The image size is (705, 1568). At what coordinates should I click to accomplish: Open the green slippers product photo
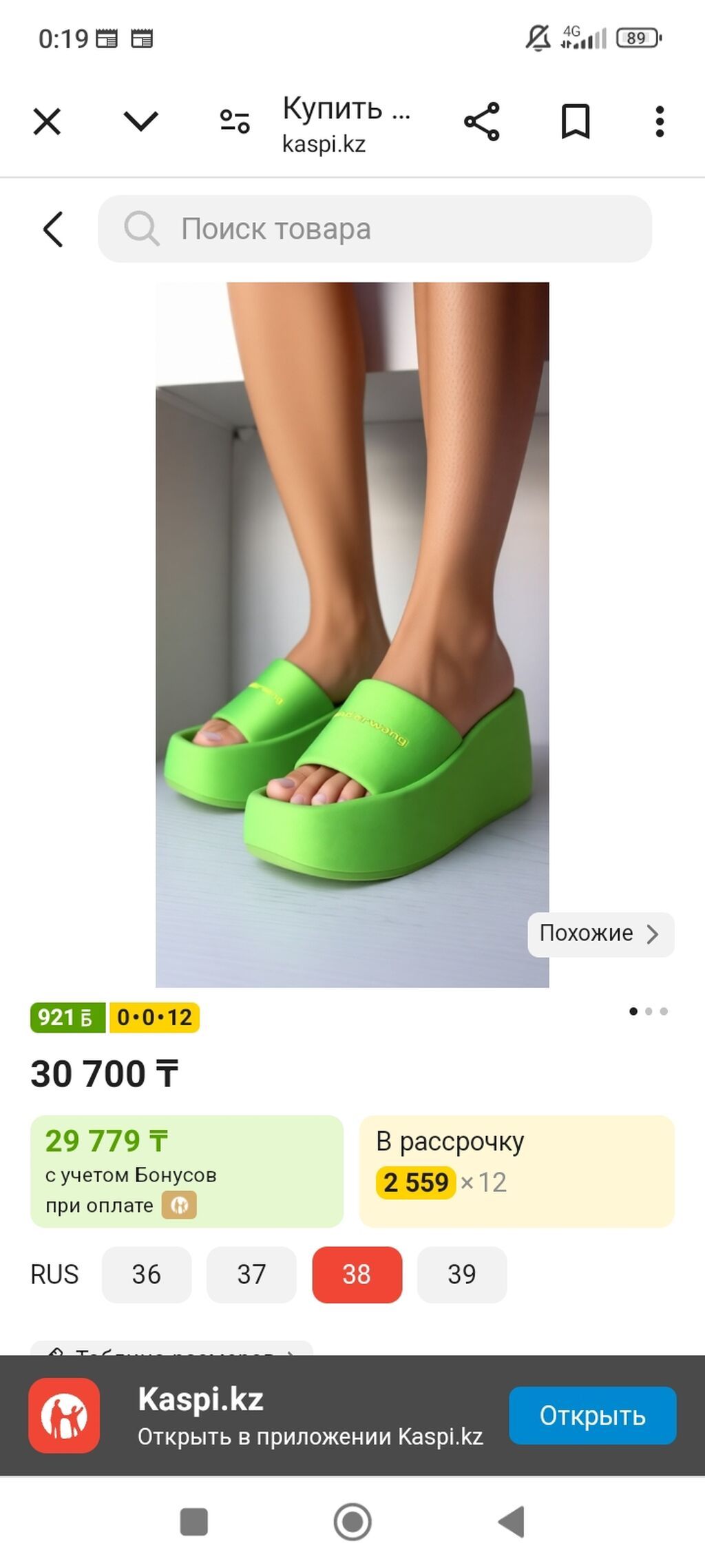tap(352, 635)
